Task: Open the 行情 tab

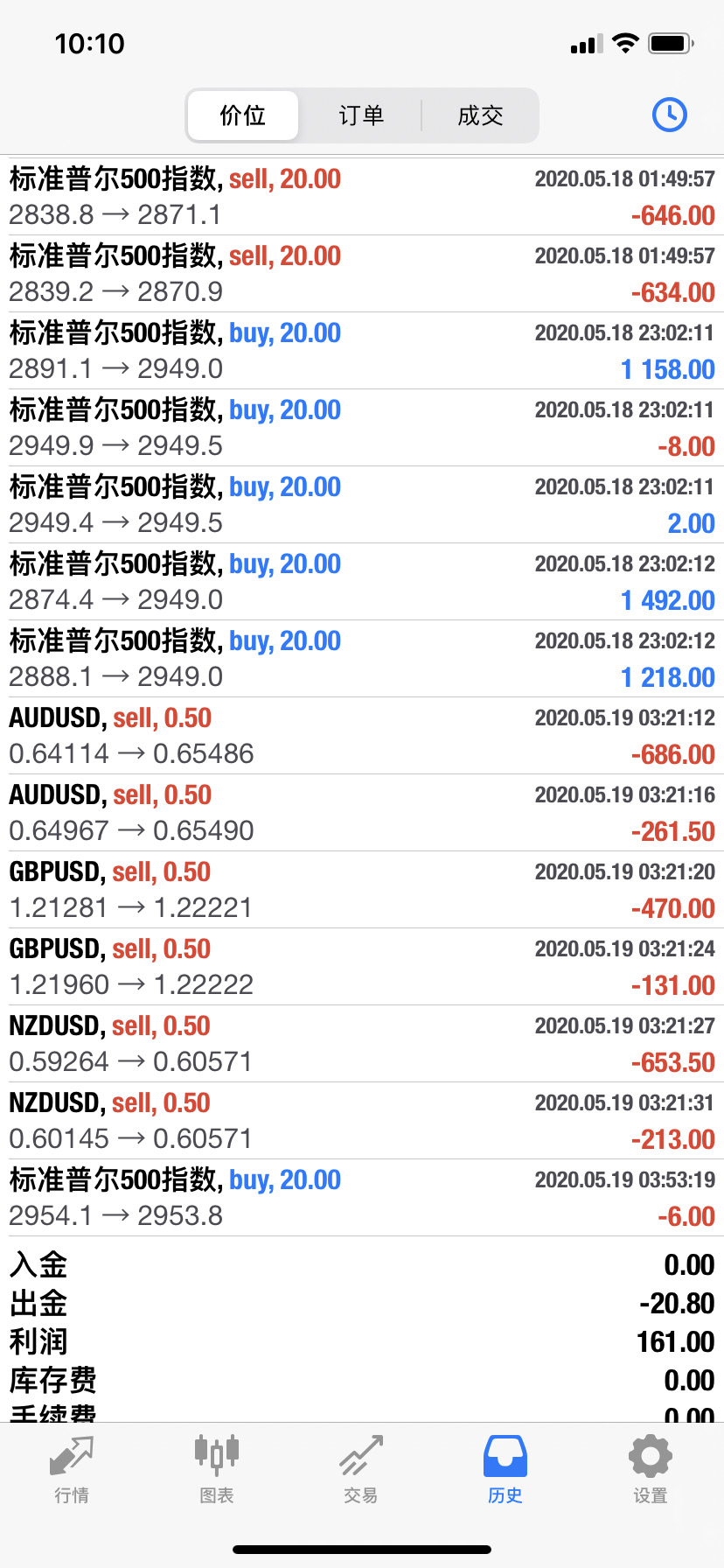Action: tap(72, 1470)
